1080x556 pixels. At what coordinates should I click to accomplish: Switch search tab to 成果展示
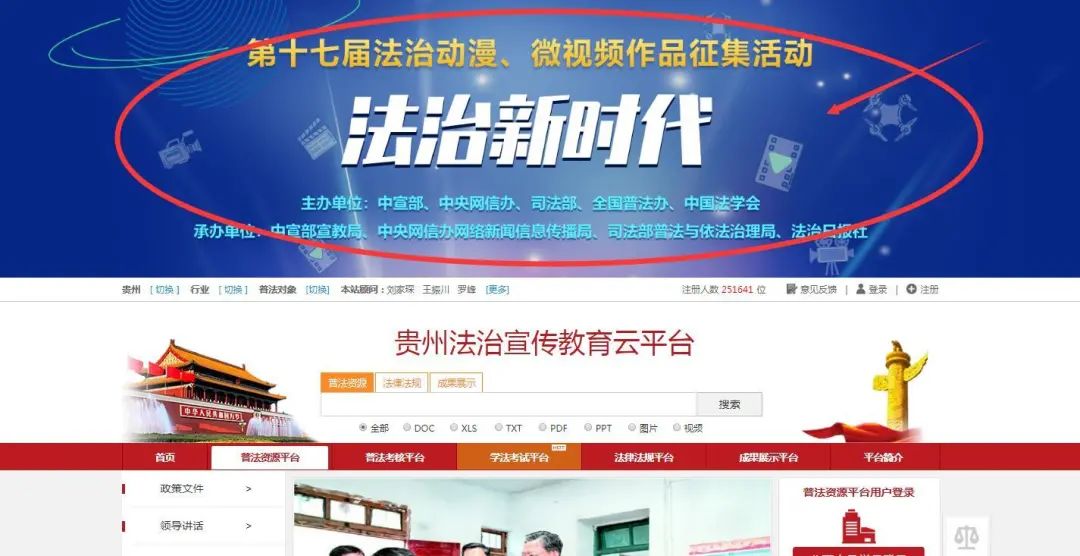456,382
